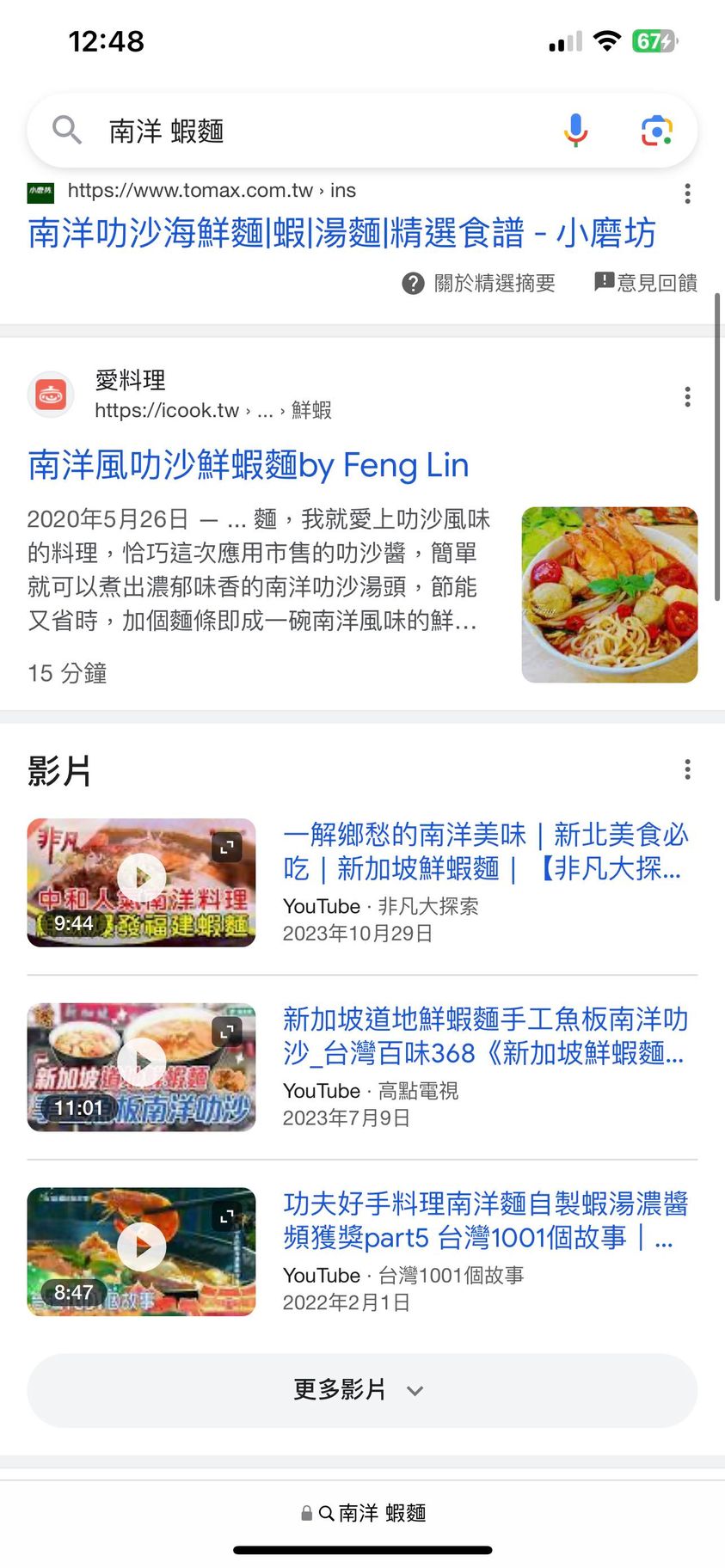Expand 更多影片 to show more videos
Viewport: 725px width, 1568px height.
(362, 1390)
